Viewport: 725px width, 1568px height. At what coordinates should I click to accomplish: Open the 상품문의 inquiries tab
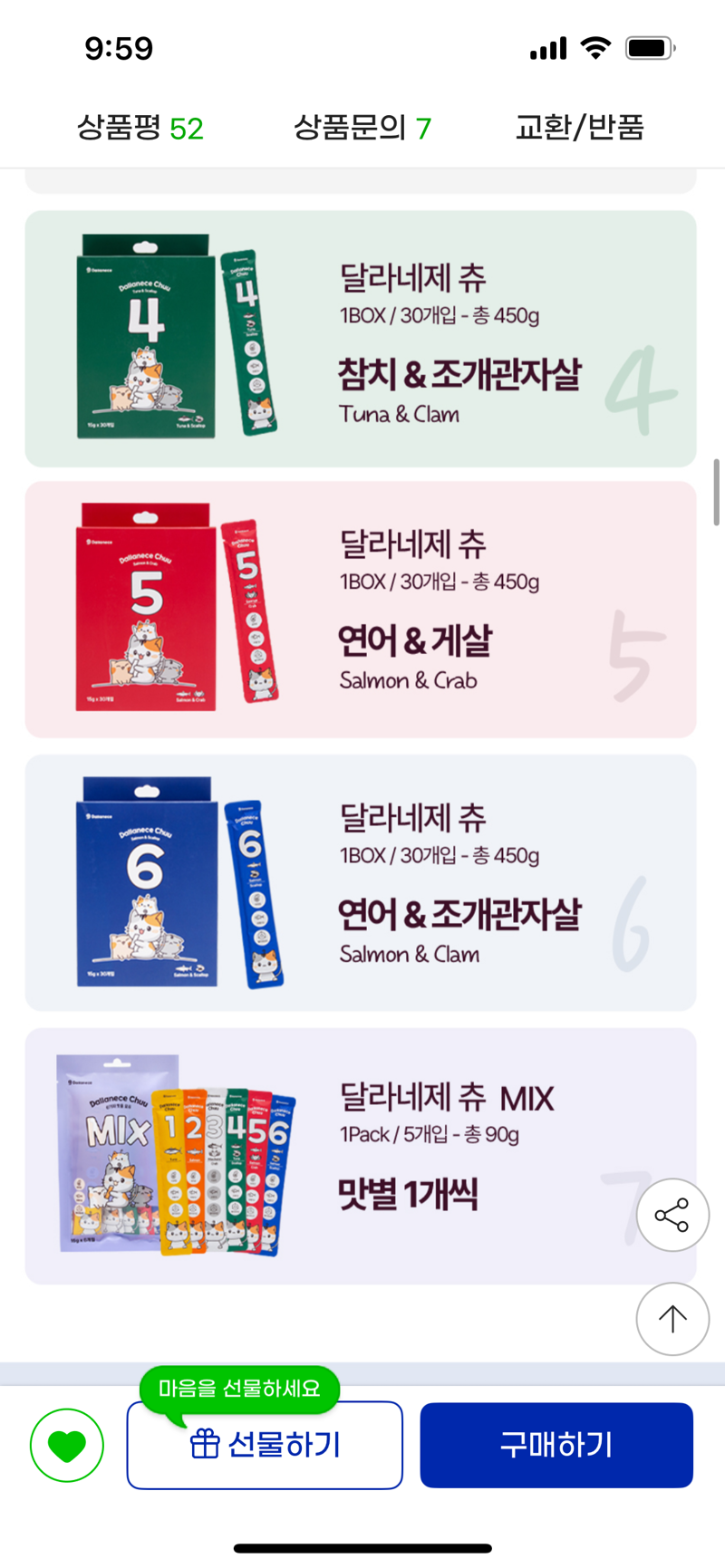pos(362,128)
